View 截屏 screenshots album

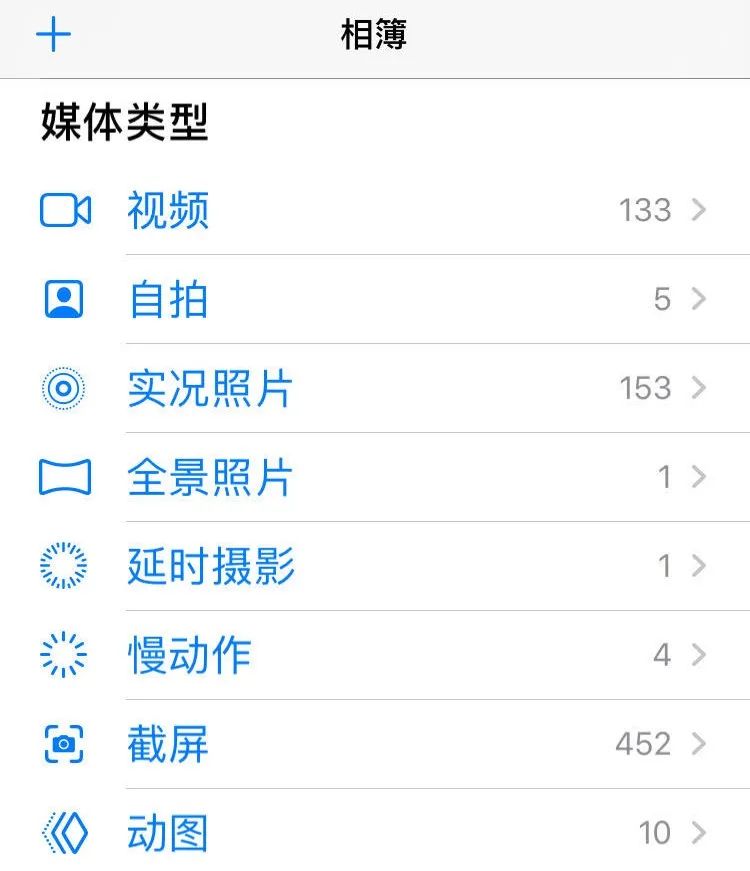tap(168, 744)
